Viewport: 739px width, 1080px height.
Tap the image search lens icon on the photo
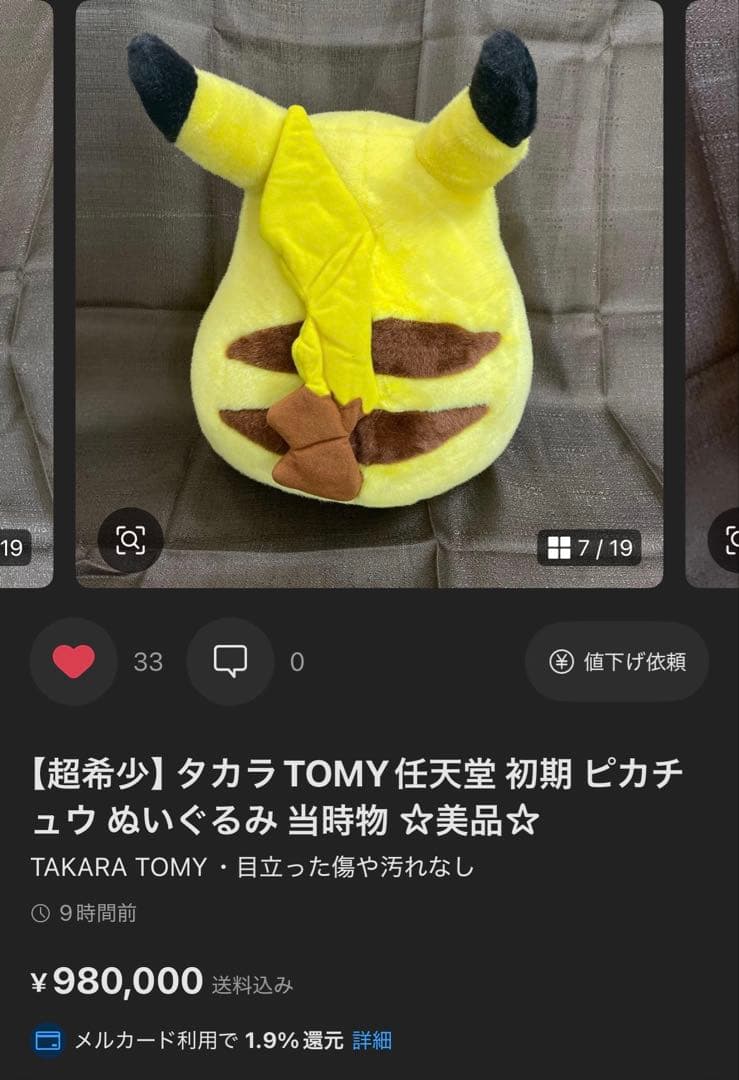131,539
